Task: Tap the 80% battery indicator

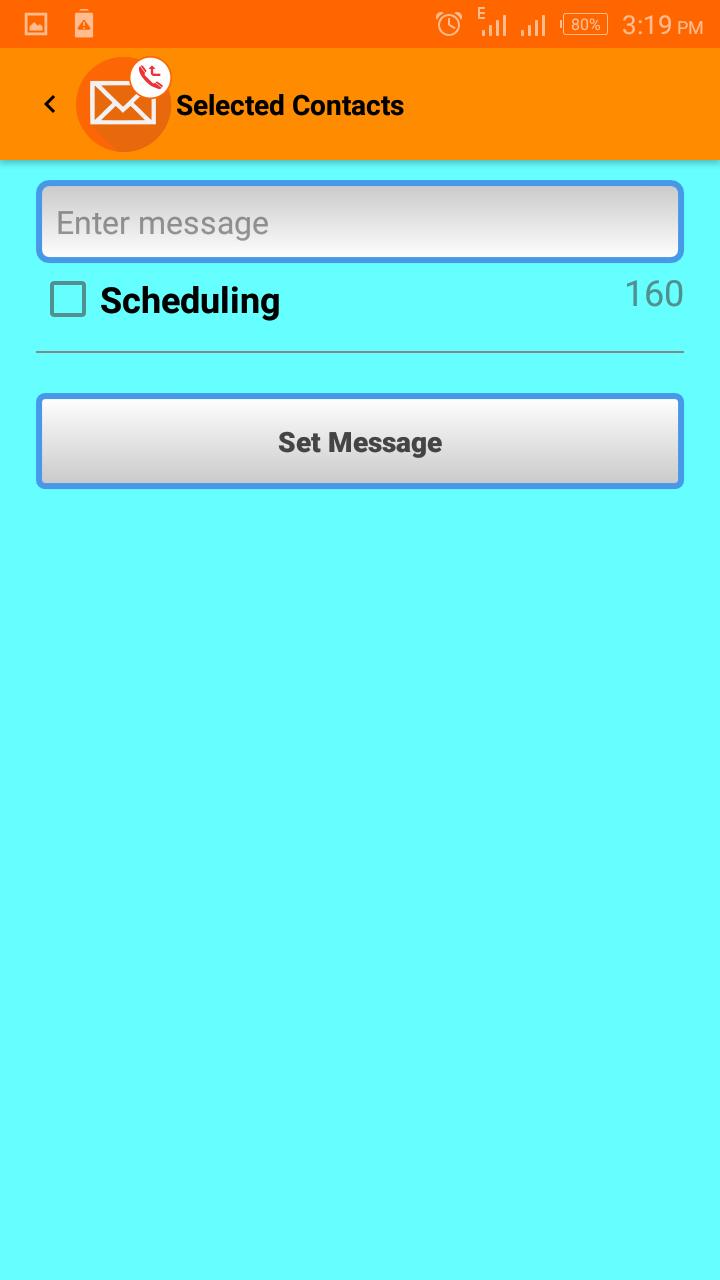Action: pyautogui.click(x=583, y=24)
